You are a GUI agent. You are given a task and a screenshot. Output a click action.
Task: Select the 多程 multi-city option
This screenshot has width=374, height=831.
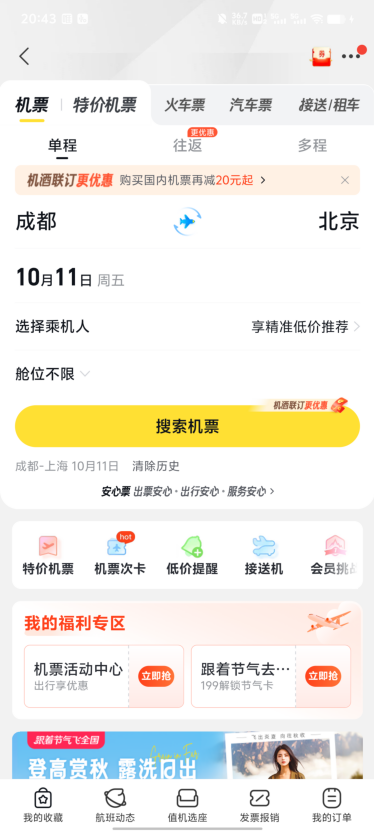(x=312, y=145)
